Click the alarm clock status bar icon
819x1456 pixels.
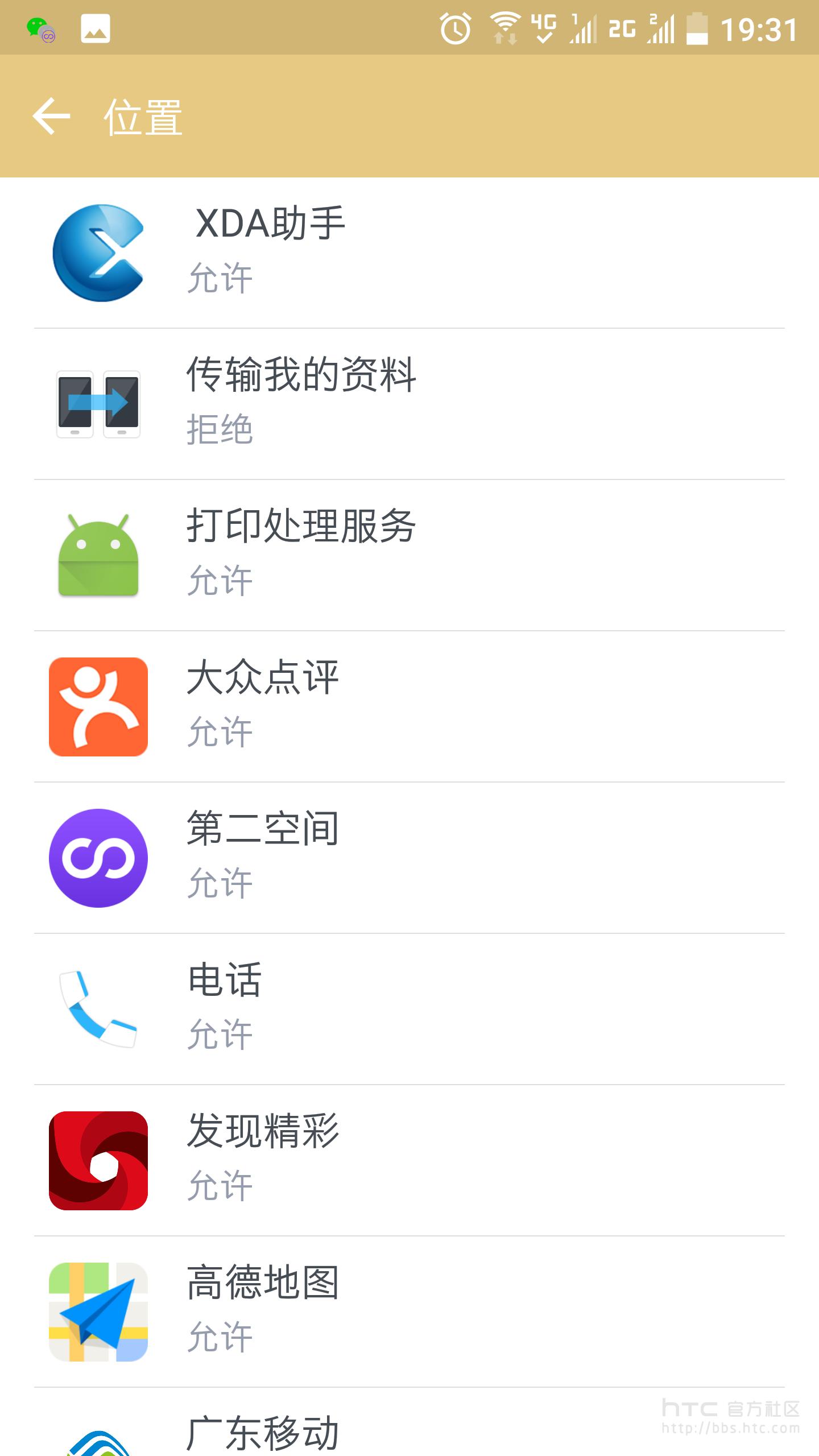(x=455, y=30)
